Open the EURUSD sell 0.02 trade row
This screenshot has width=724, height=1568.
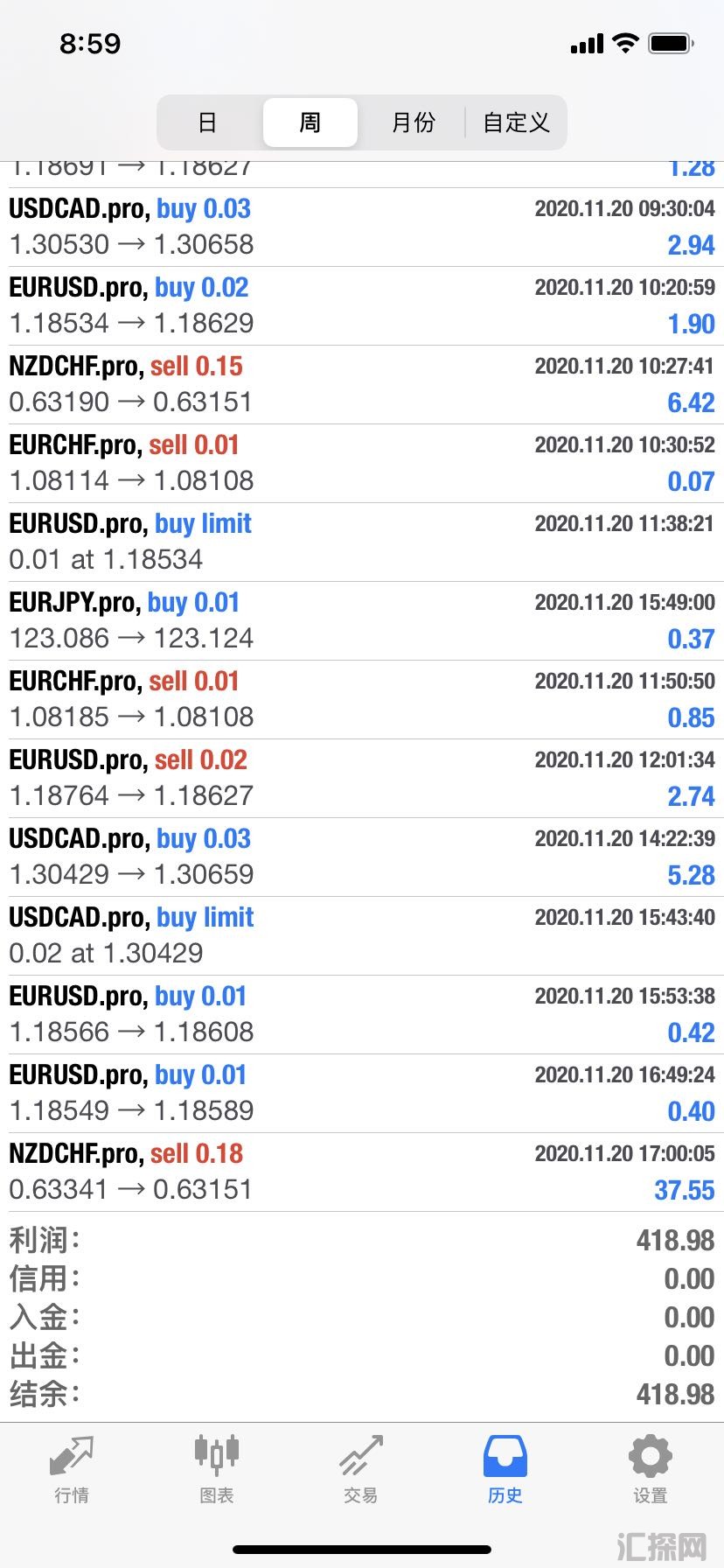click(362, 778)
